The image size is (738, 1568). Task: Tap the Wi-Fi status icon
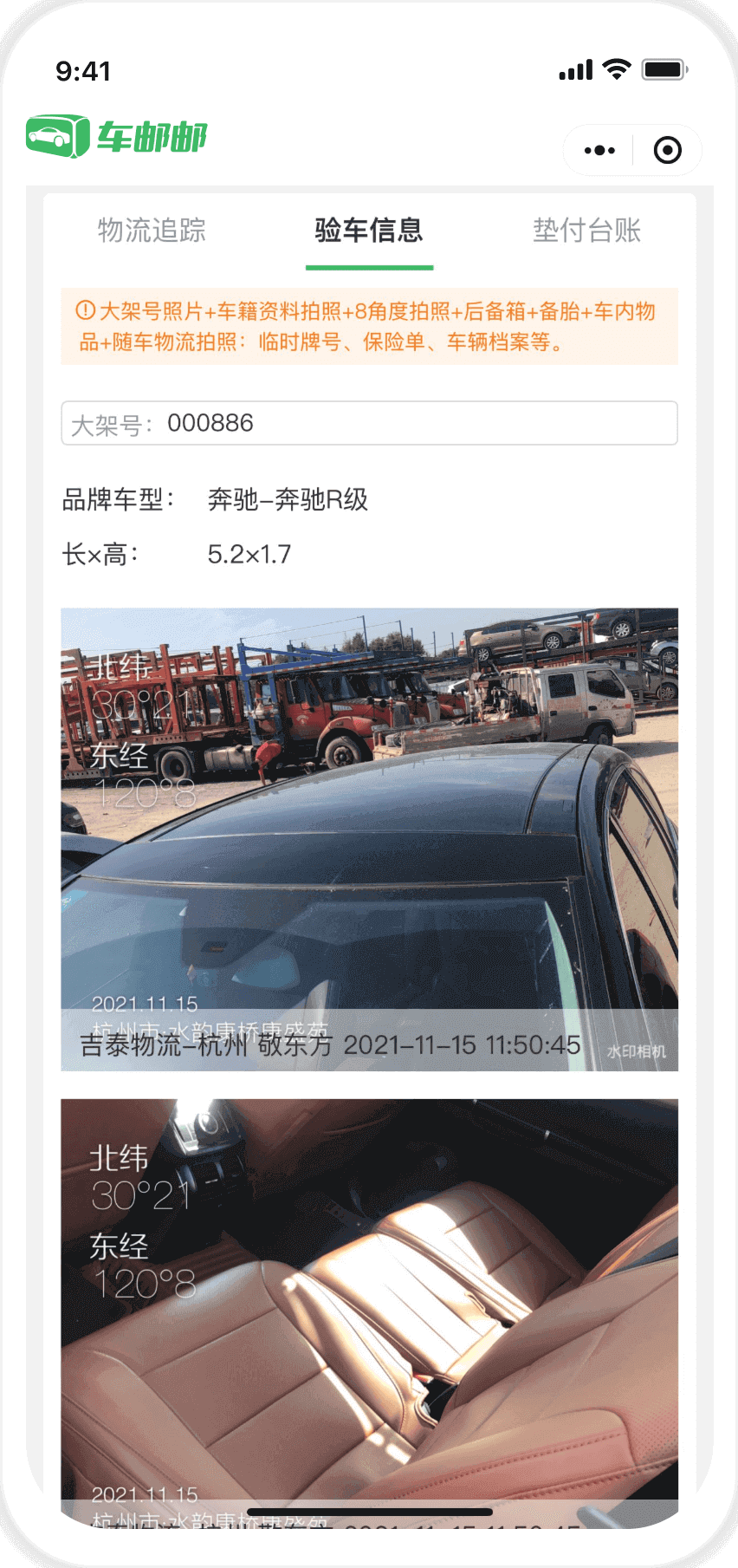pos(616,68)
